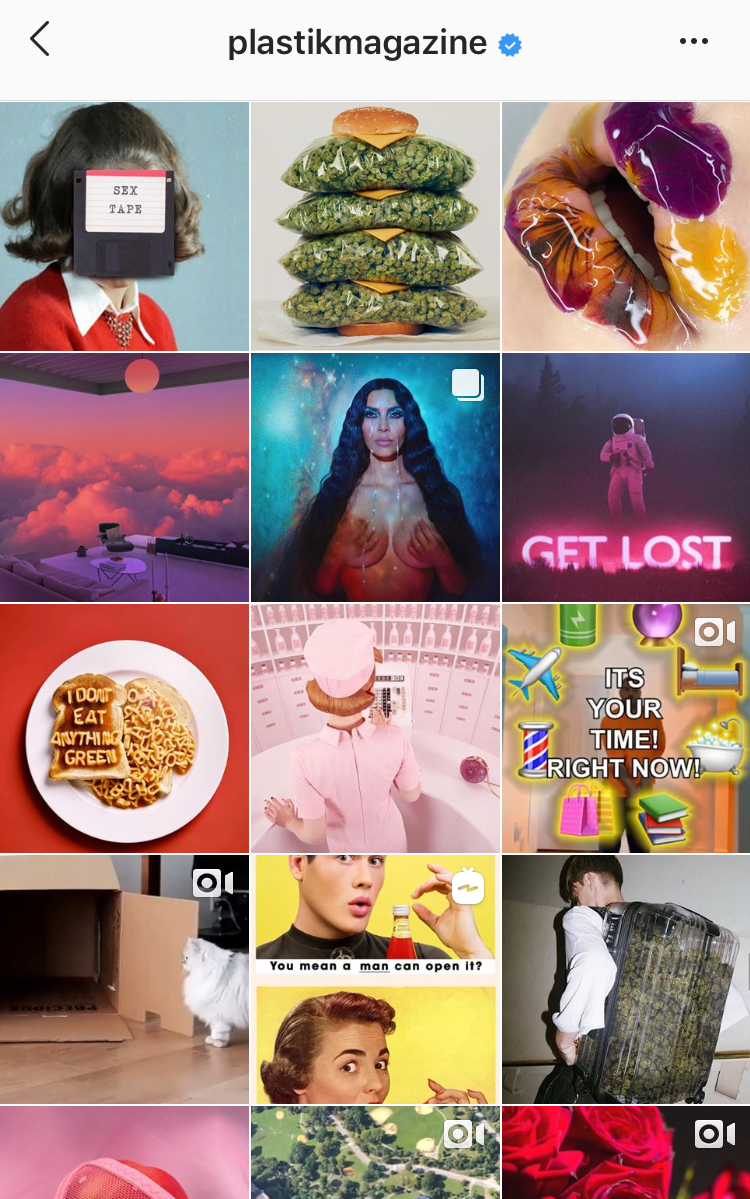View the transparent suitcase post

tap(626, 979)
